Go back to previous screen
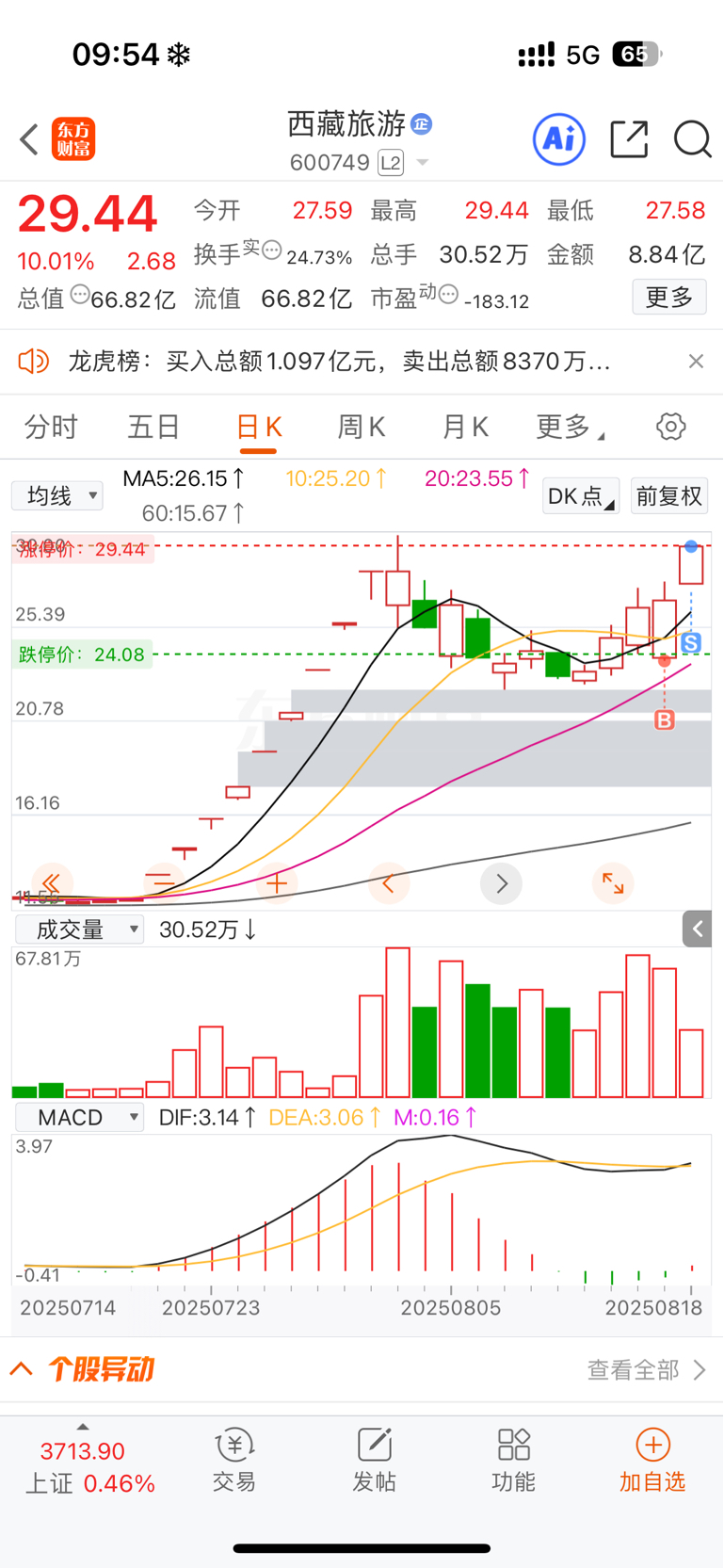The height and width of the screenshot is (1568, 724). 29,139
